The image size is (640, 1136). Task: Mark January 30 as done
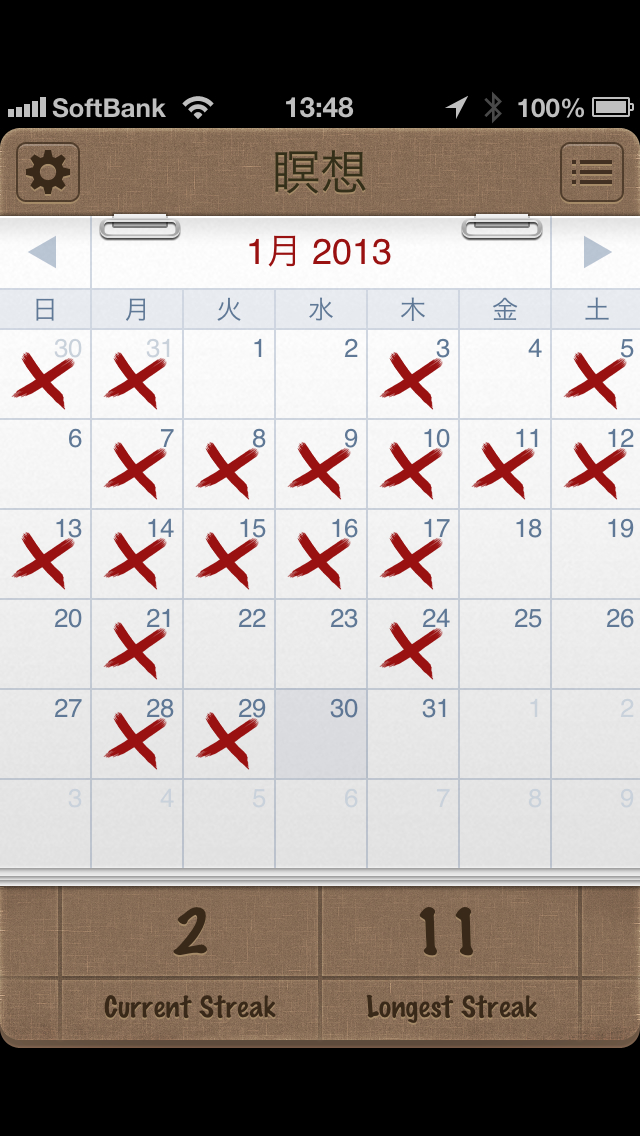pos(321,735)
